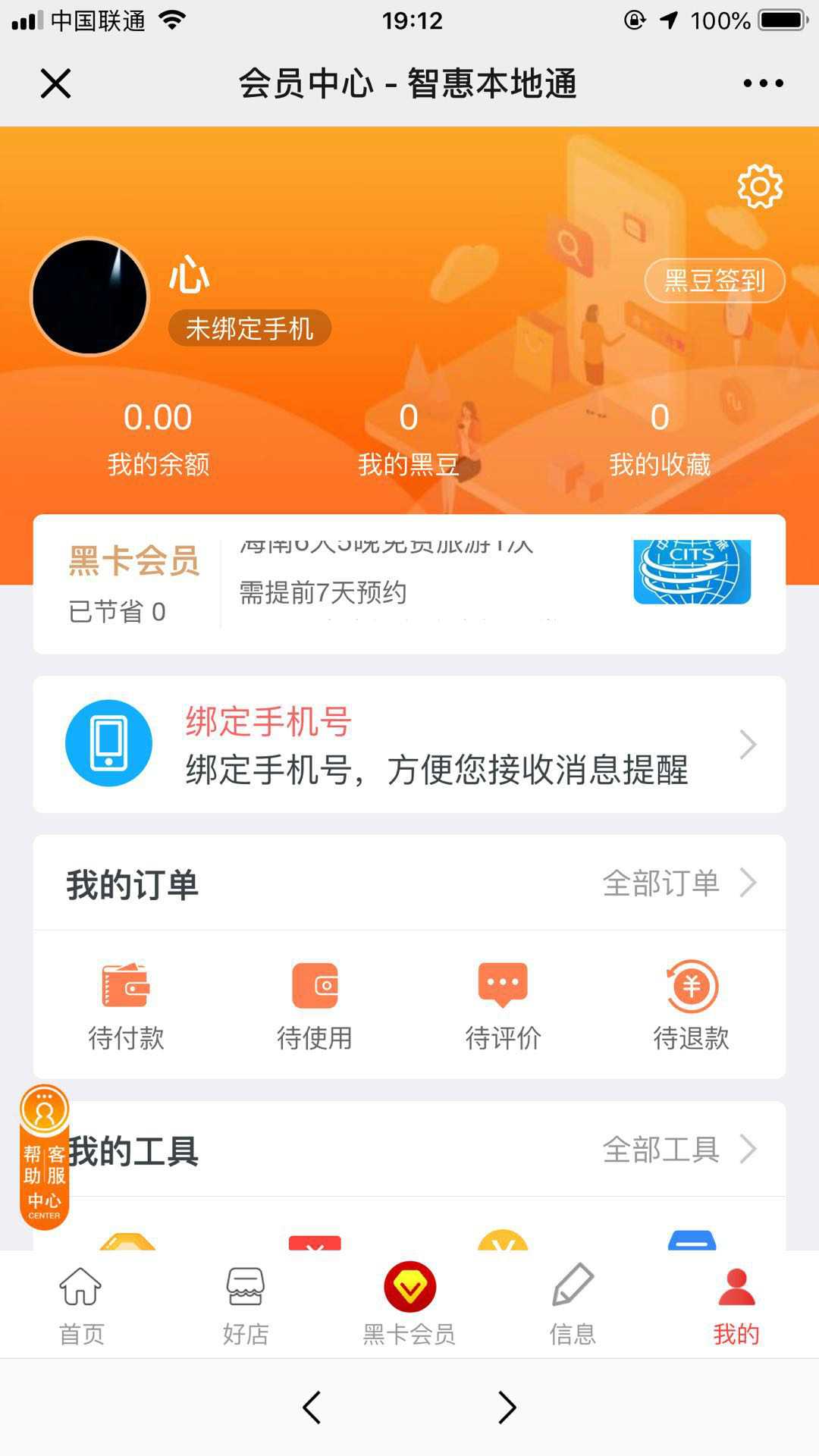View 全部订单 all orders

tap(679, 883)
